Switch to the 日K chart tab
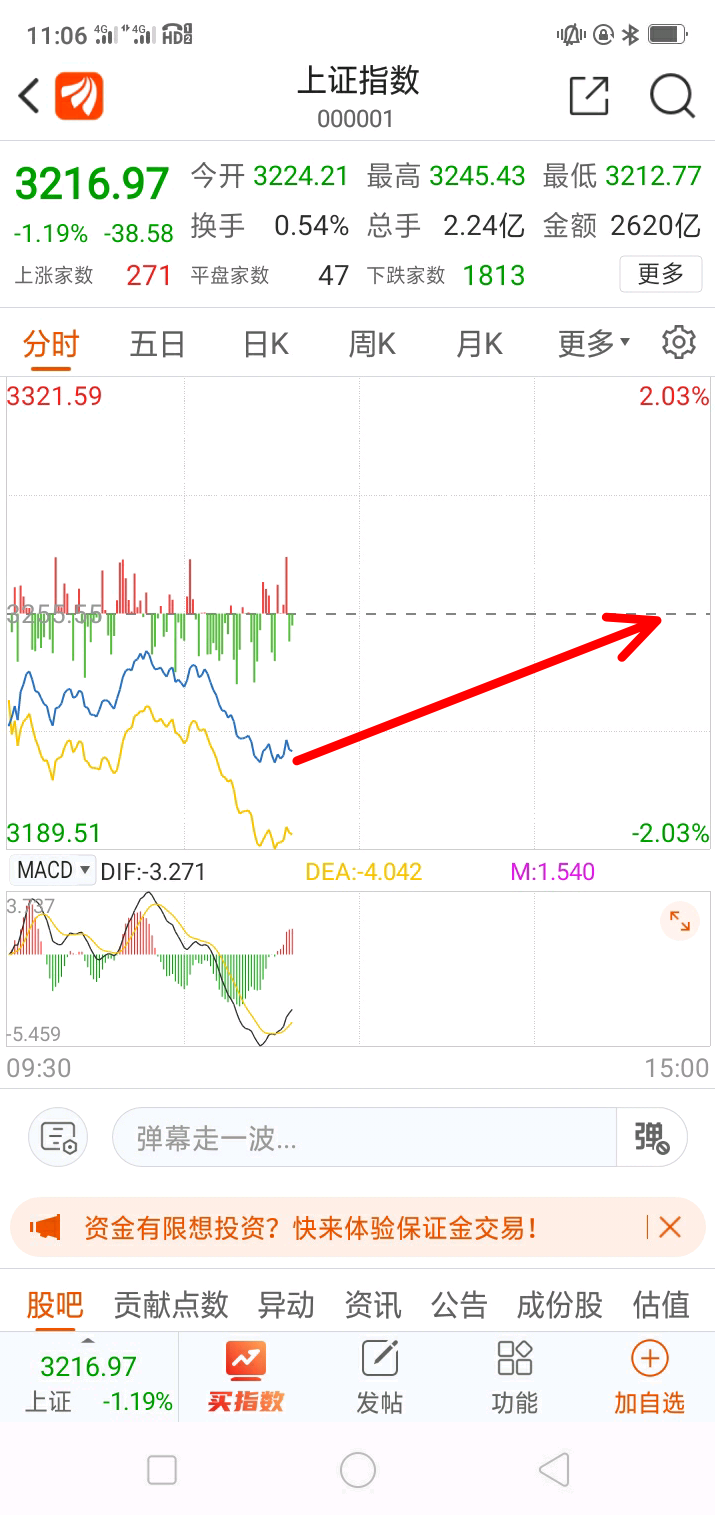 [x=266, y=344]
